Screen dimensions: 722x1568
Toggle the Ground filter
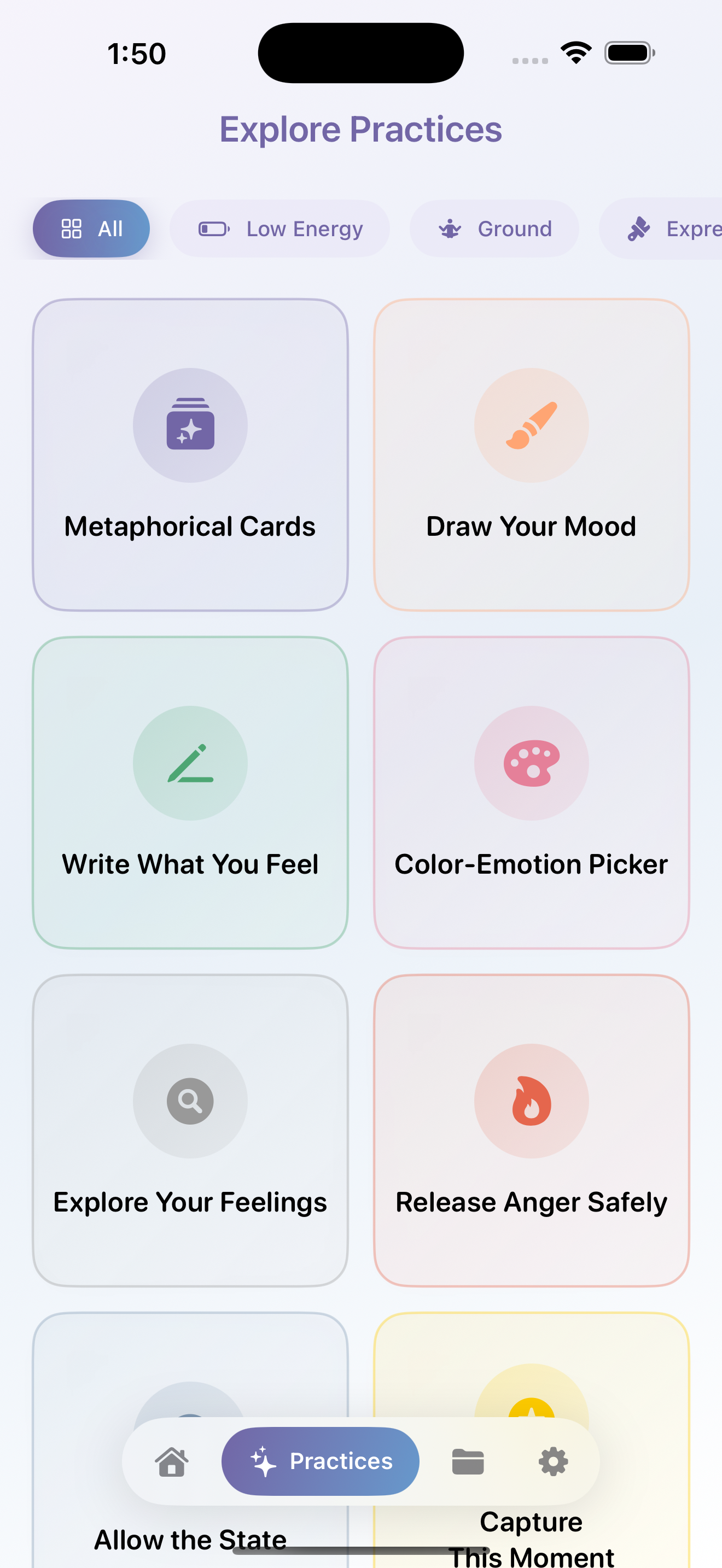point(495,229)
